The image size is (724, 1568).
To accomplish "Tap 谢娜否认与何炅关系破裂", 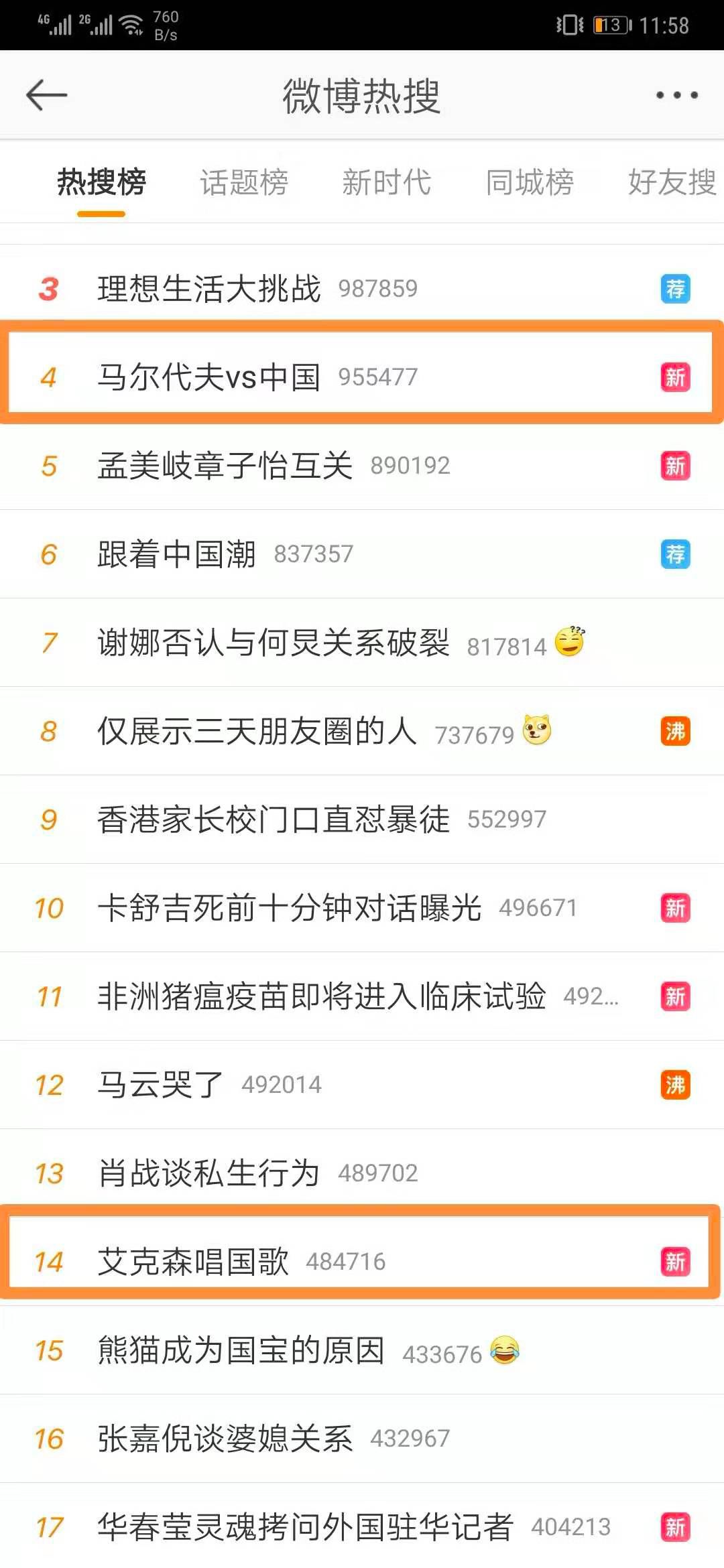I will click(362, 643).
